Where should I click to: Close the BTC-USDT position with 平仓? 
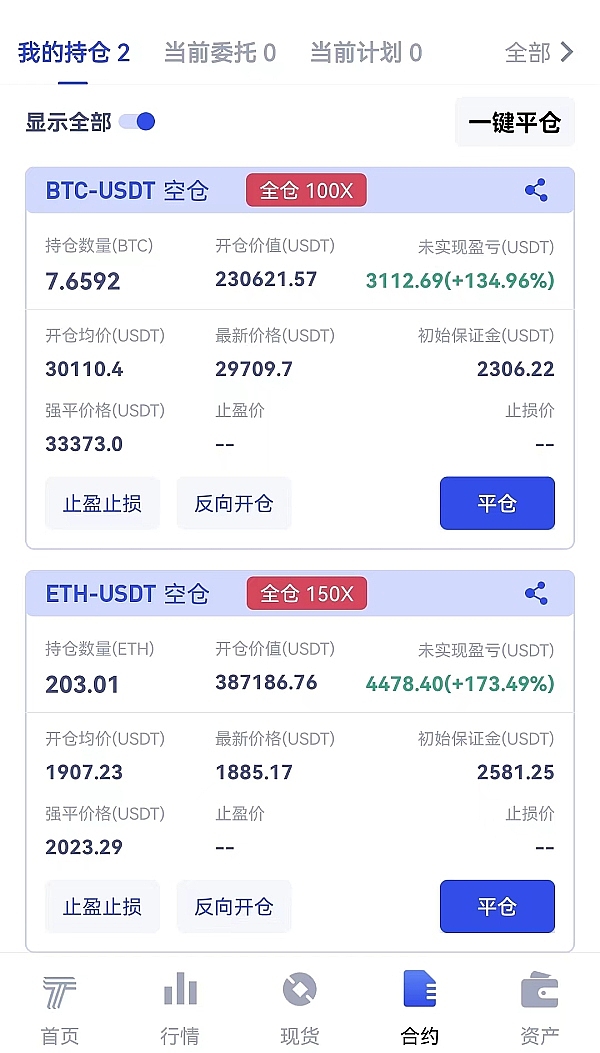(497, 503)
